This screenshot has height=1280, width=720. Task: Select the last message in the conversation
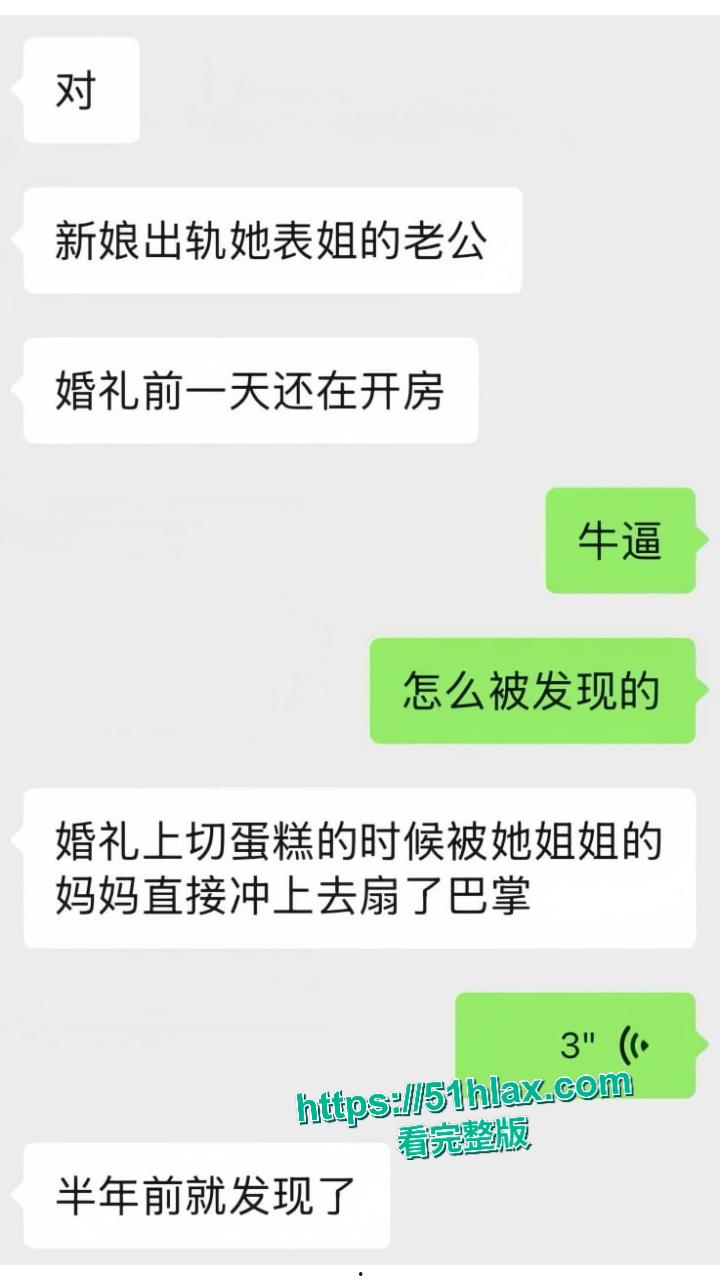point(205,1199)
